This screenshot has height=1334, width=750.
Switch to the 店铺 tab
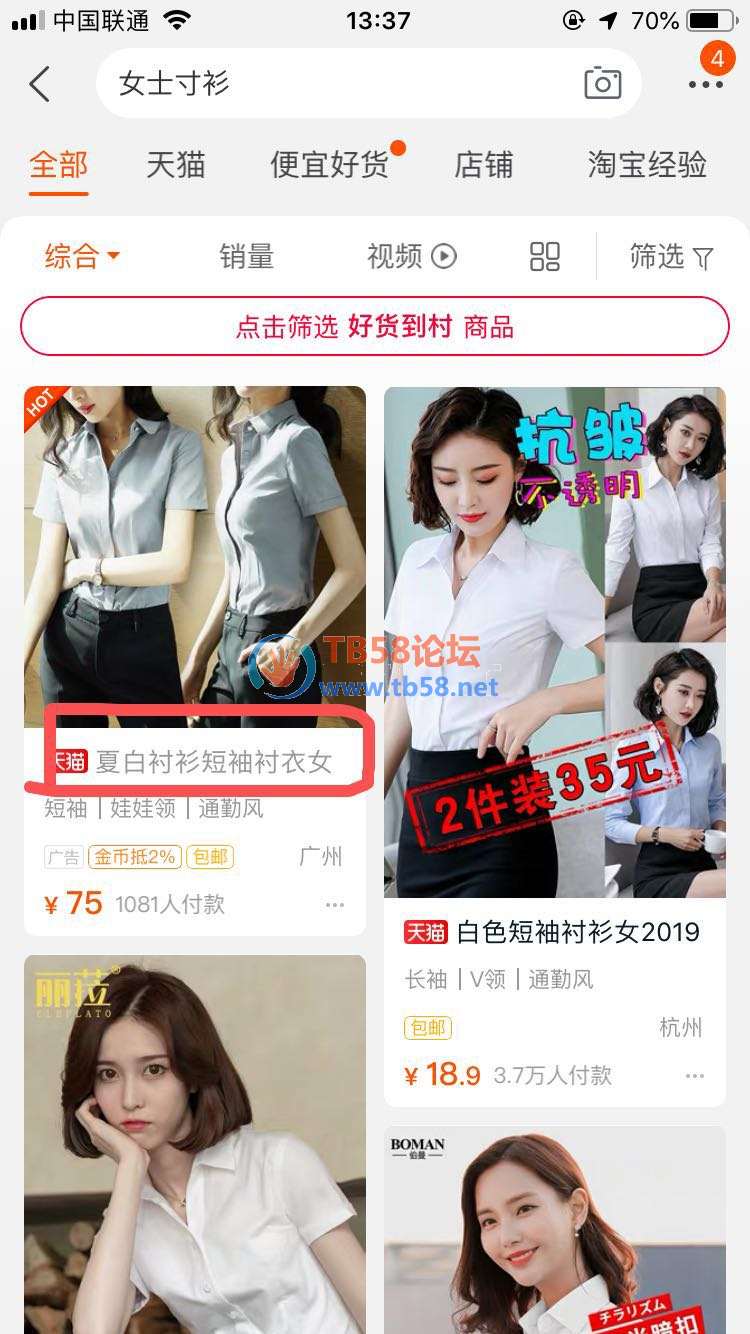(x=483, y=165)
